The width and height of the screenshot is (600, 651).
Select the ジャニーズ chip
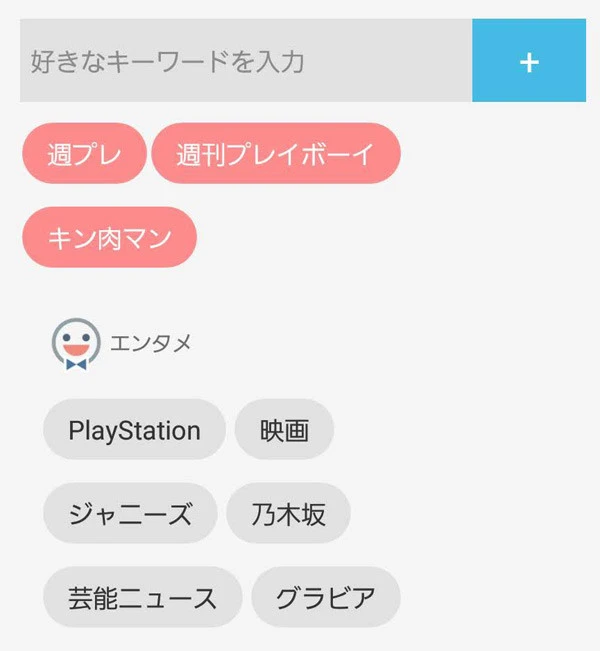pos(130,514)
